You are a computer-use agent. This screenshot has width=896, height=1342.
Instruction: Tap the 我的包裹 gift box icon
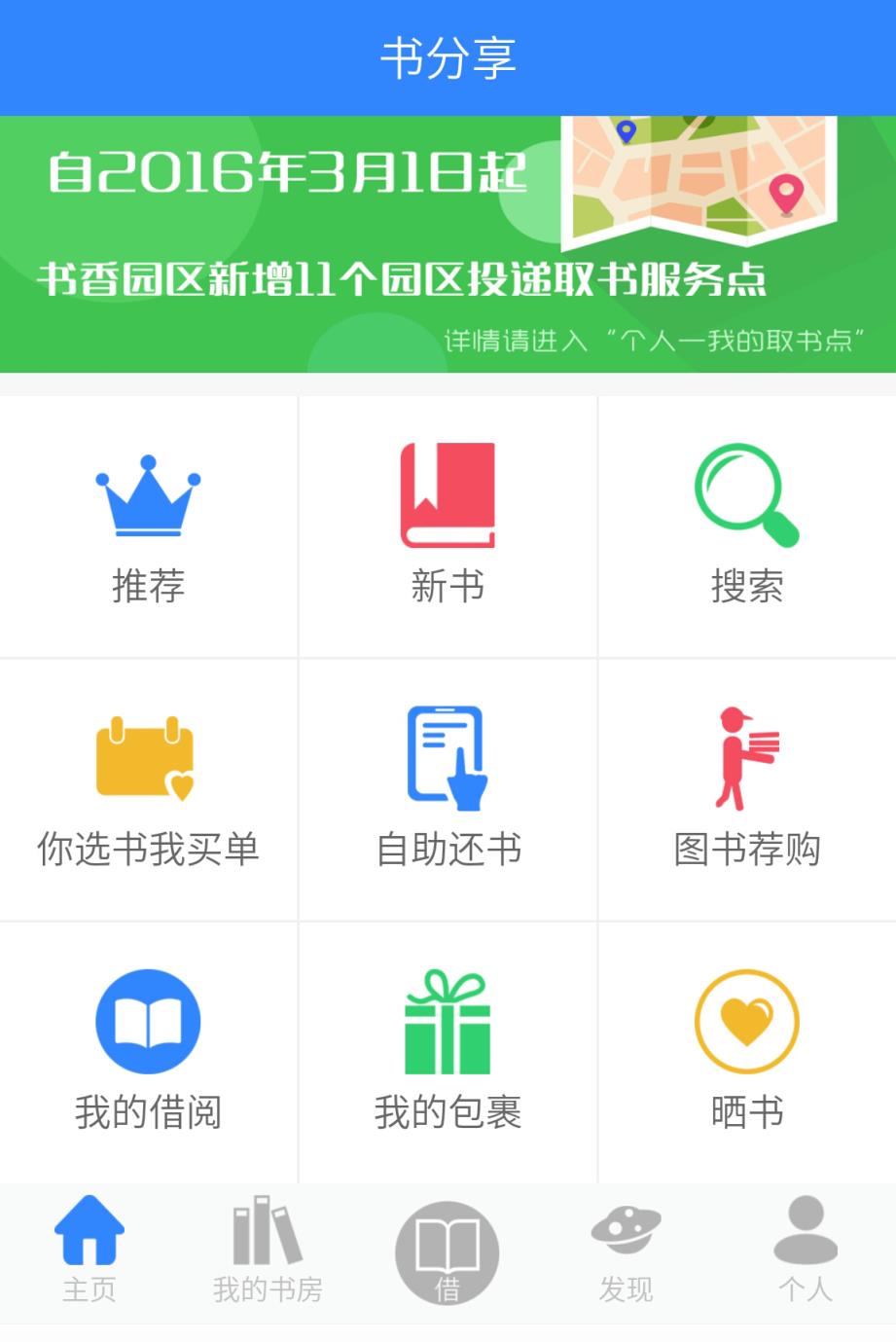point(448,1020)
